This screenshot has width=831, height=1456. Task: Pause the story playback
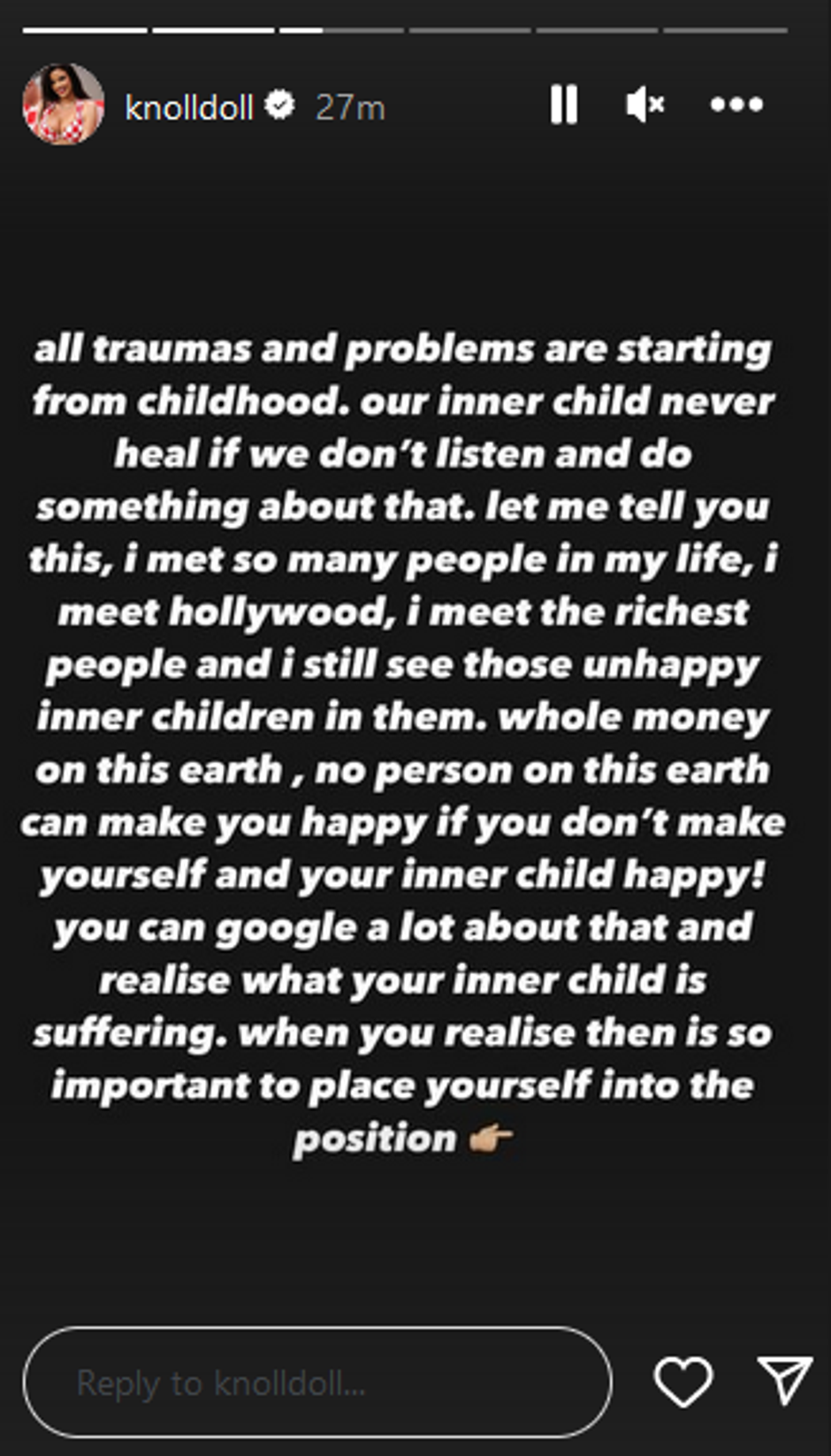[x=564, y=105]
